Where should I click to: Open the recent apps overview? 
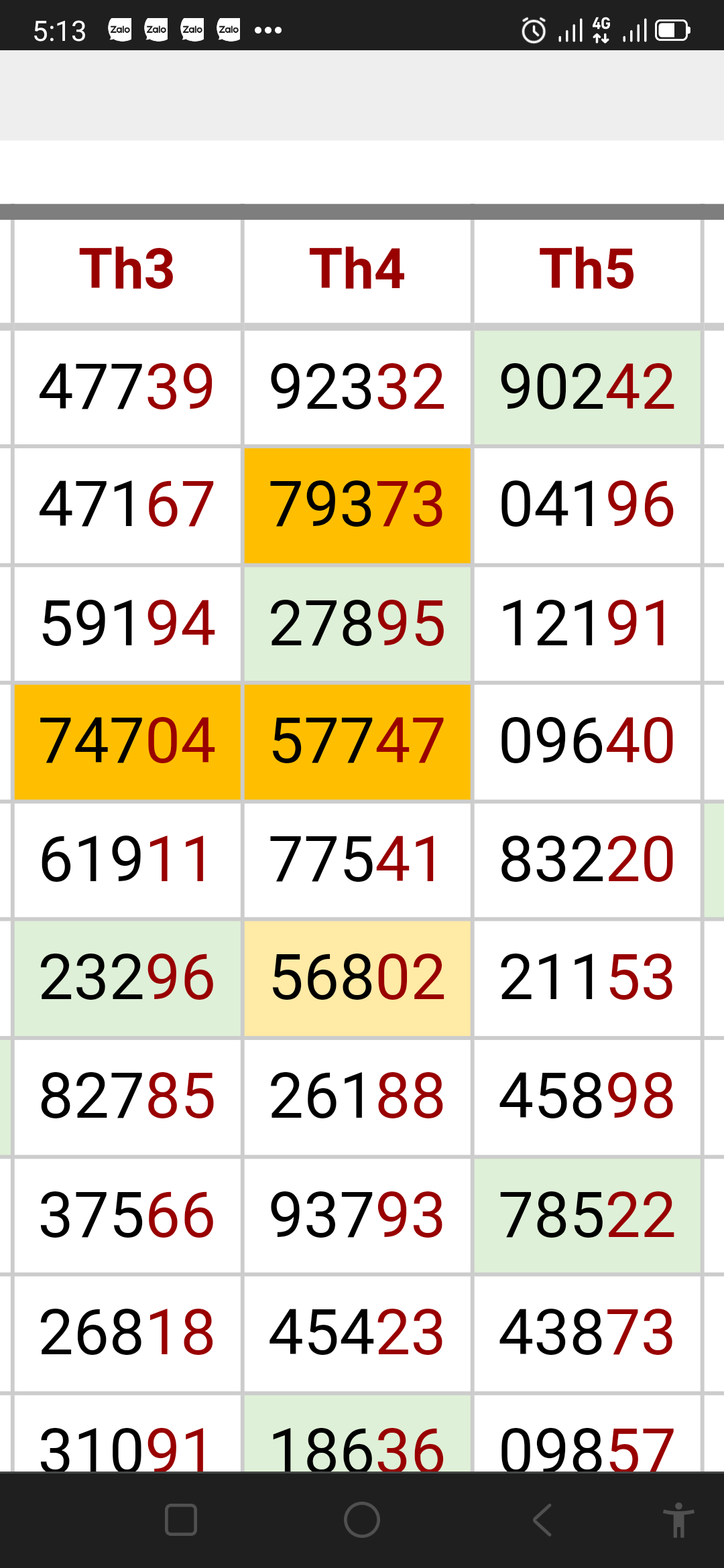point(181,1520)
